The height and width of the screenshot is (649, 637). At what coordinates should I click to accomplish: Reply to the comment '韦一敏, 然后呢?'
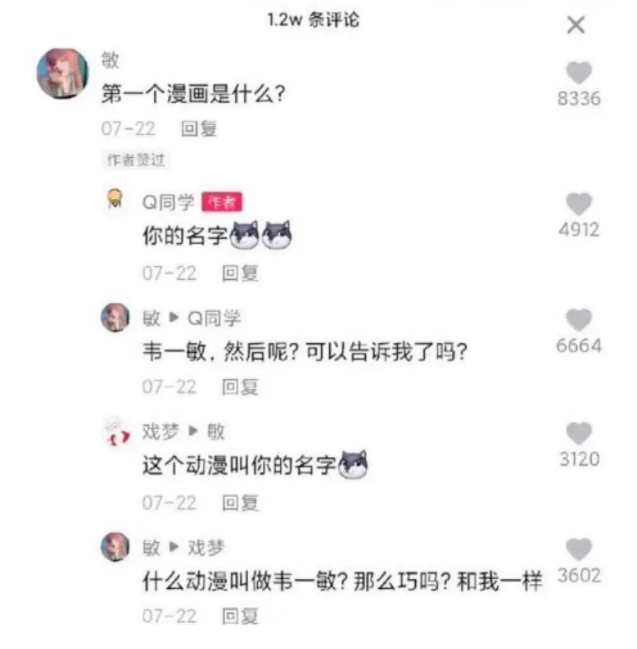pos(240,386)
